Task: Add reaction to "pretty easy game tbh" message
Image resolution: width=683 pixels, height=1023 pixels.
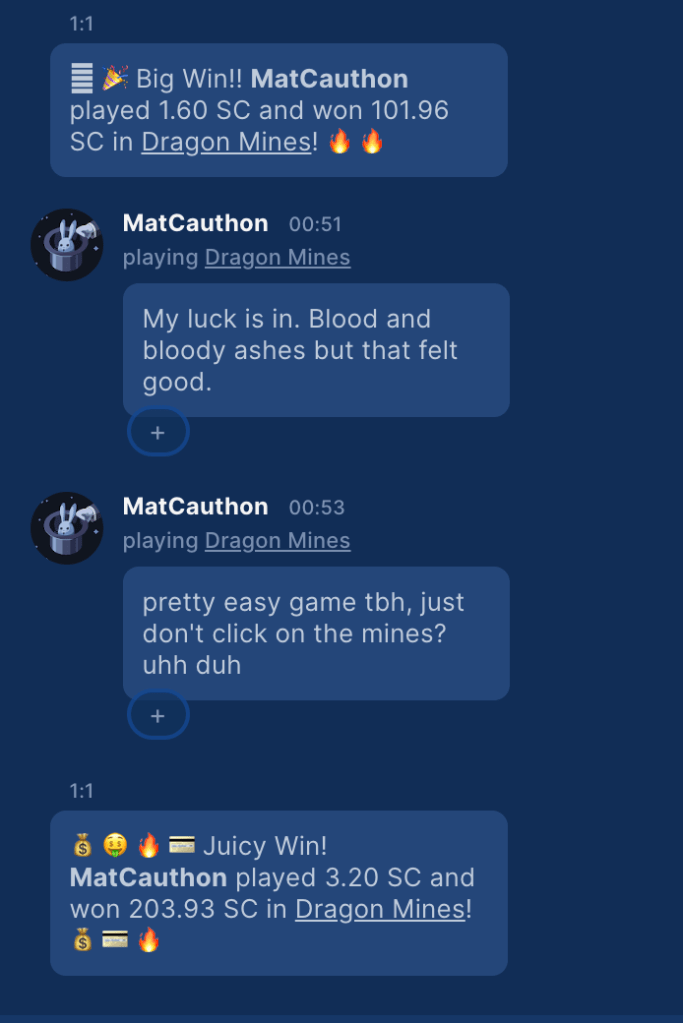Action: point(158,716)
